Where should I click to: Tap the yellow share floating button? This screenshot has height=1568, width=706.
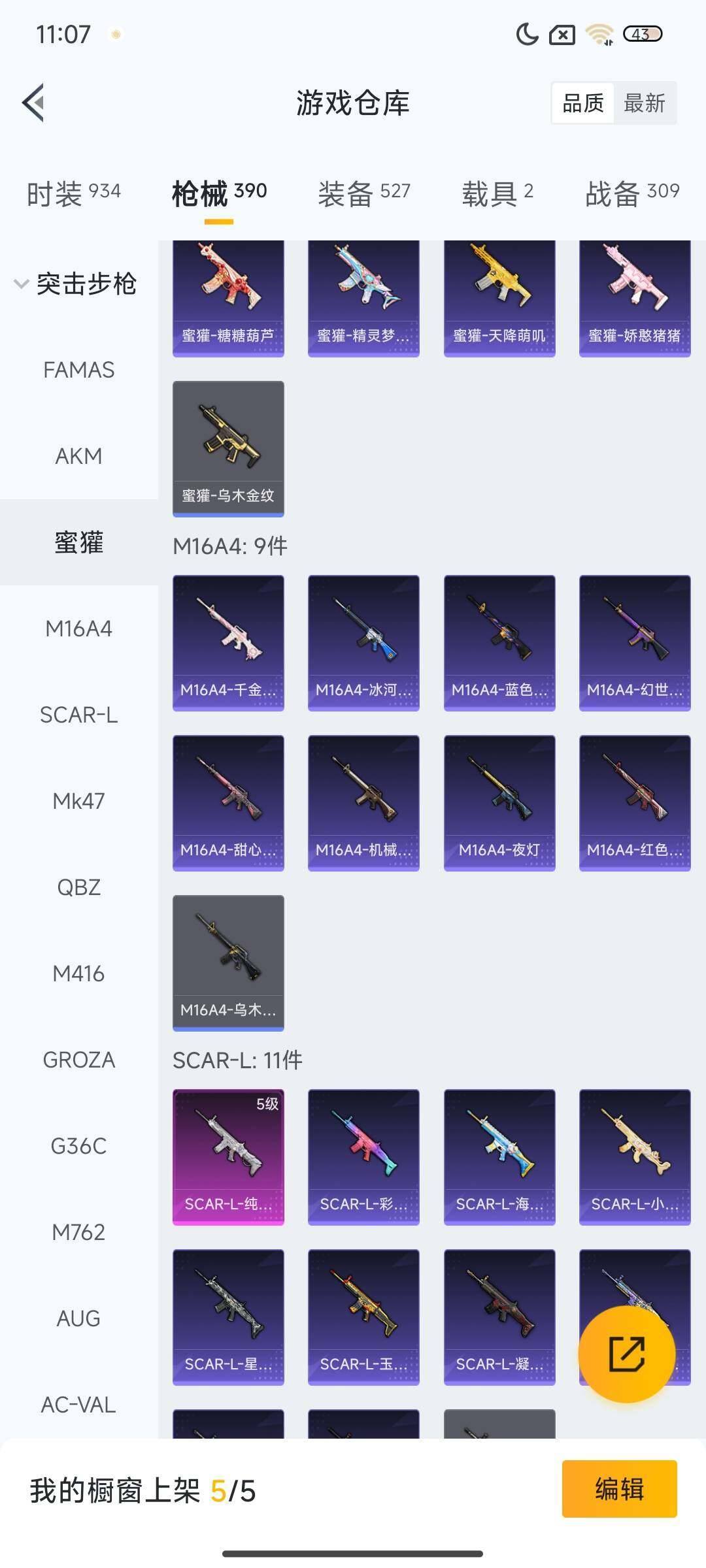coord(626,1354)
